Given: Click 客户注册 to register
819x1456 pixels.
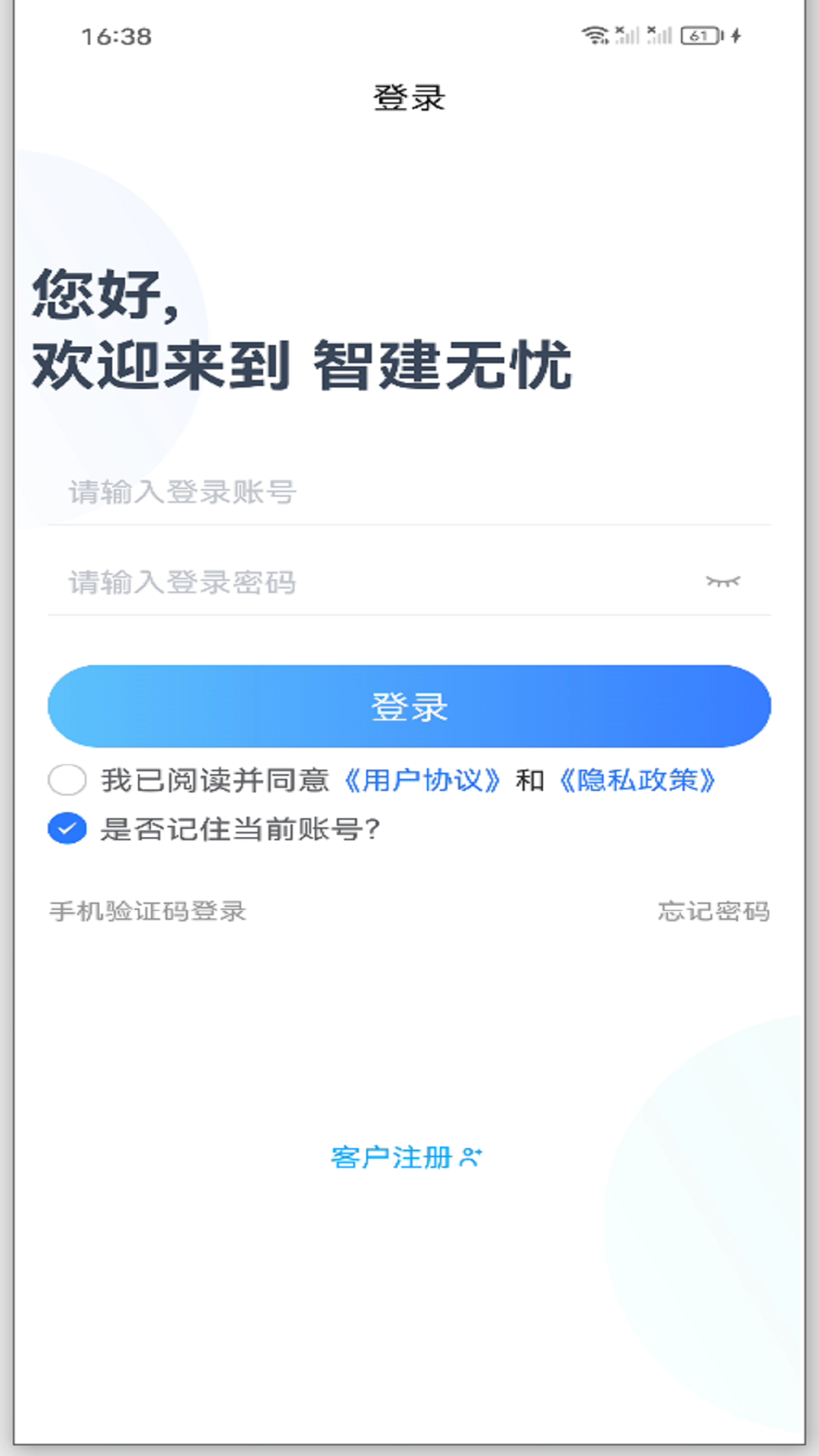Looking at the screenshot, I should [x=391, y=1157].
